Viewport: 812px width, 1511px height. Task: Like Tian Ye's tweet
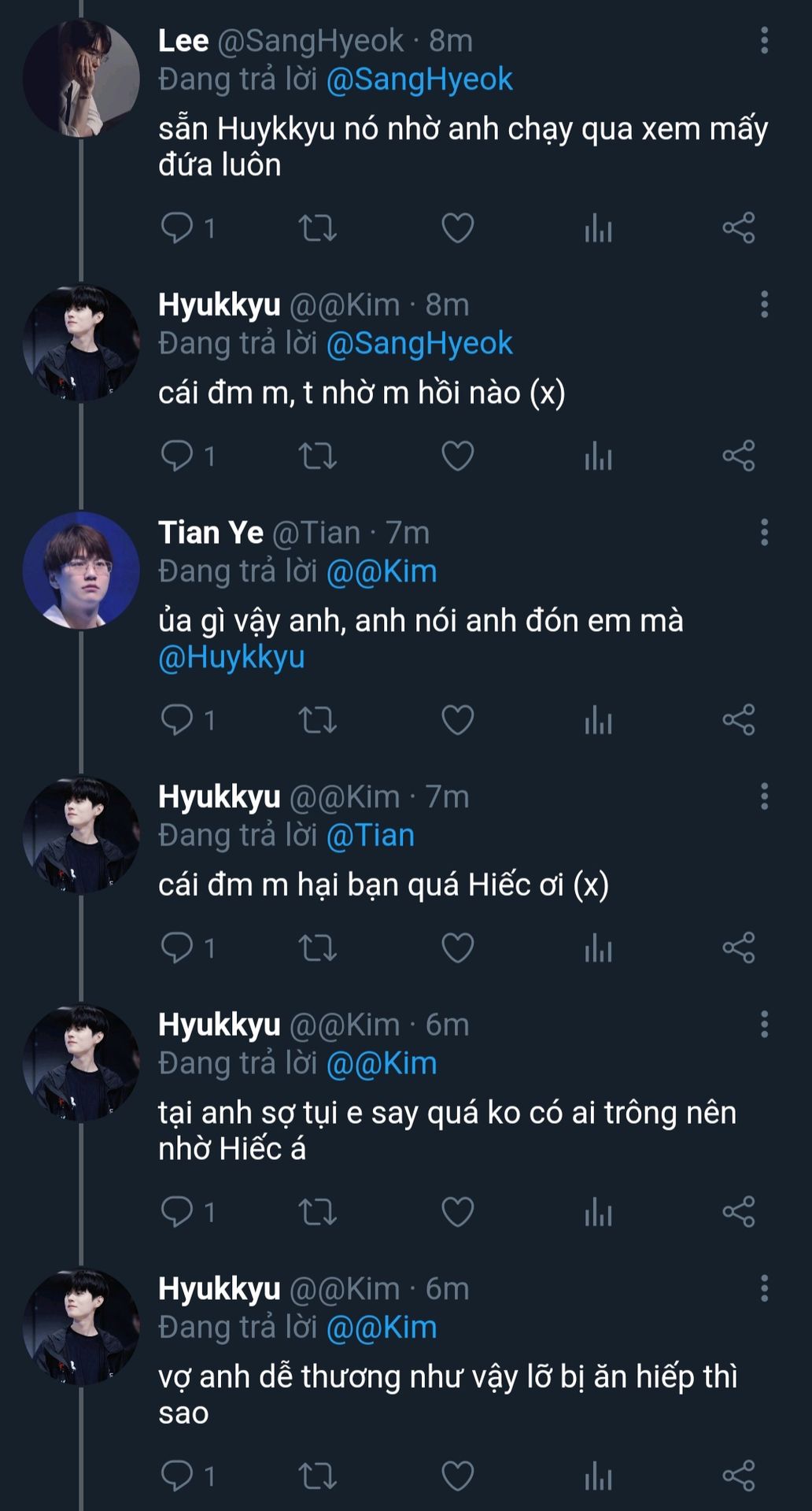pos(457,719)
